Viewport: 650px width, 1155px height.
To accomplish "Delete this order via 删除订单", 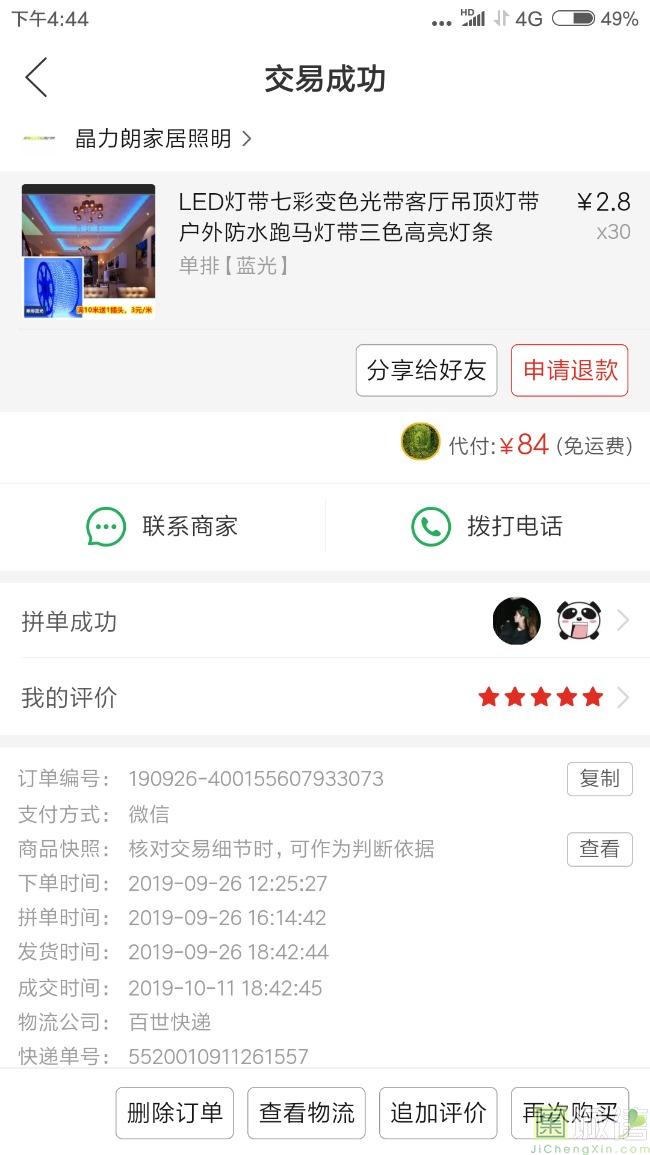I will point(175,1113).
